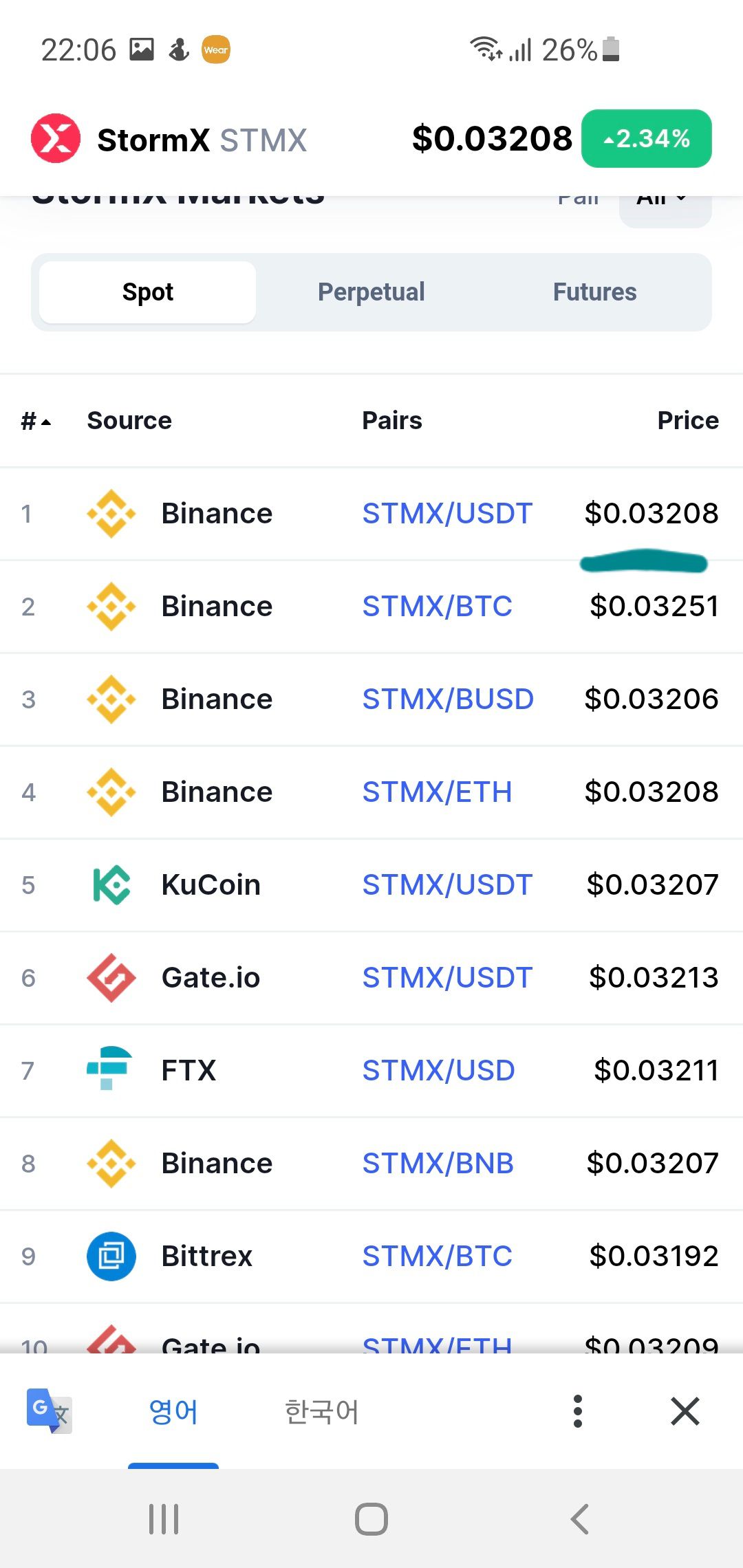This screenshot has width=743, height=1568.
Task: Select the Futures tab
Action: [x=594, y=292]
